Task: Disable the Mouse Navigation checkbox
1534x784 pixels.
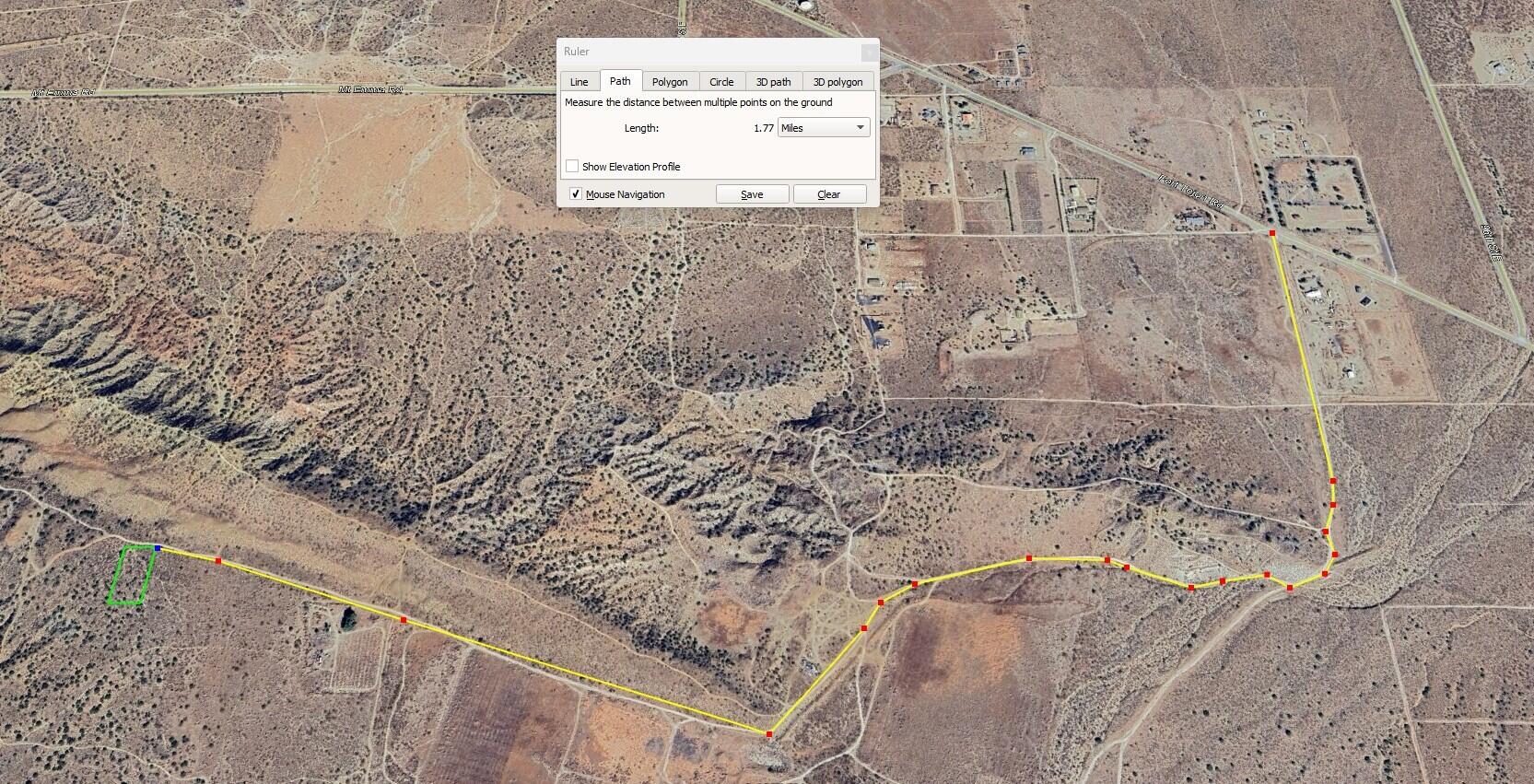Action: (576, 194)
